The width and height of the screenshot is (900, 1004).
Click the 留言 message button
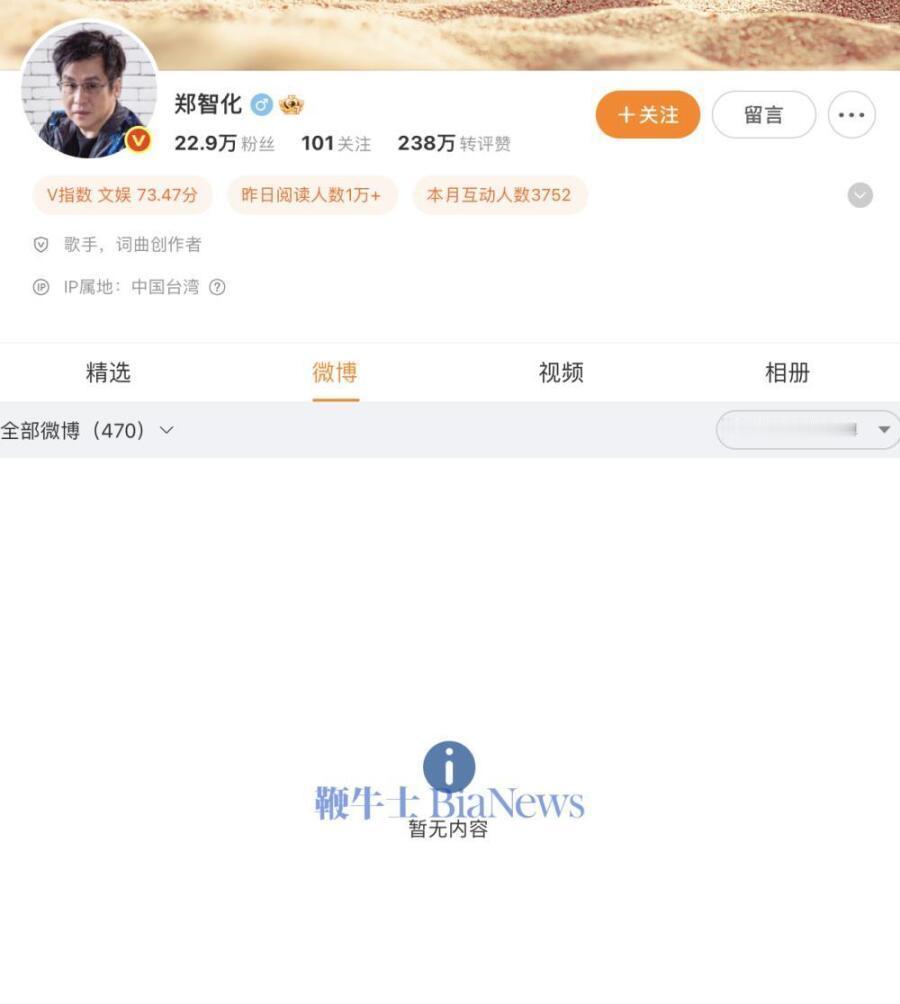[763, 114]
